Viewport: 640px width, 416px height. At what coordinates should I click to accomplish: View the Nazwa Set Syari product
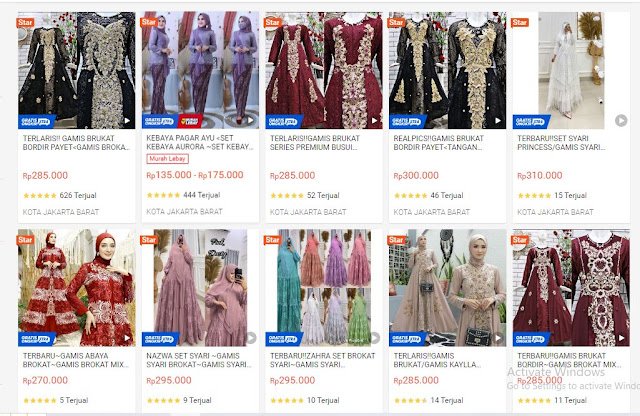tap(199, 290)
